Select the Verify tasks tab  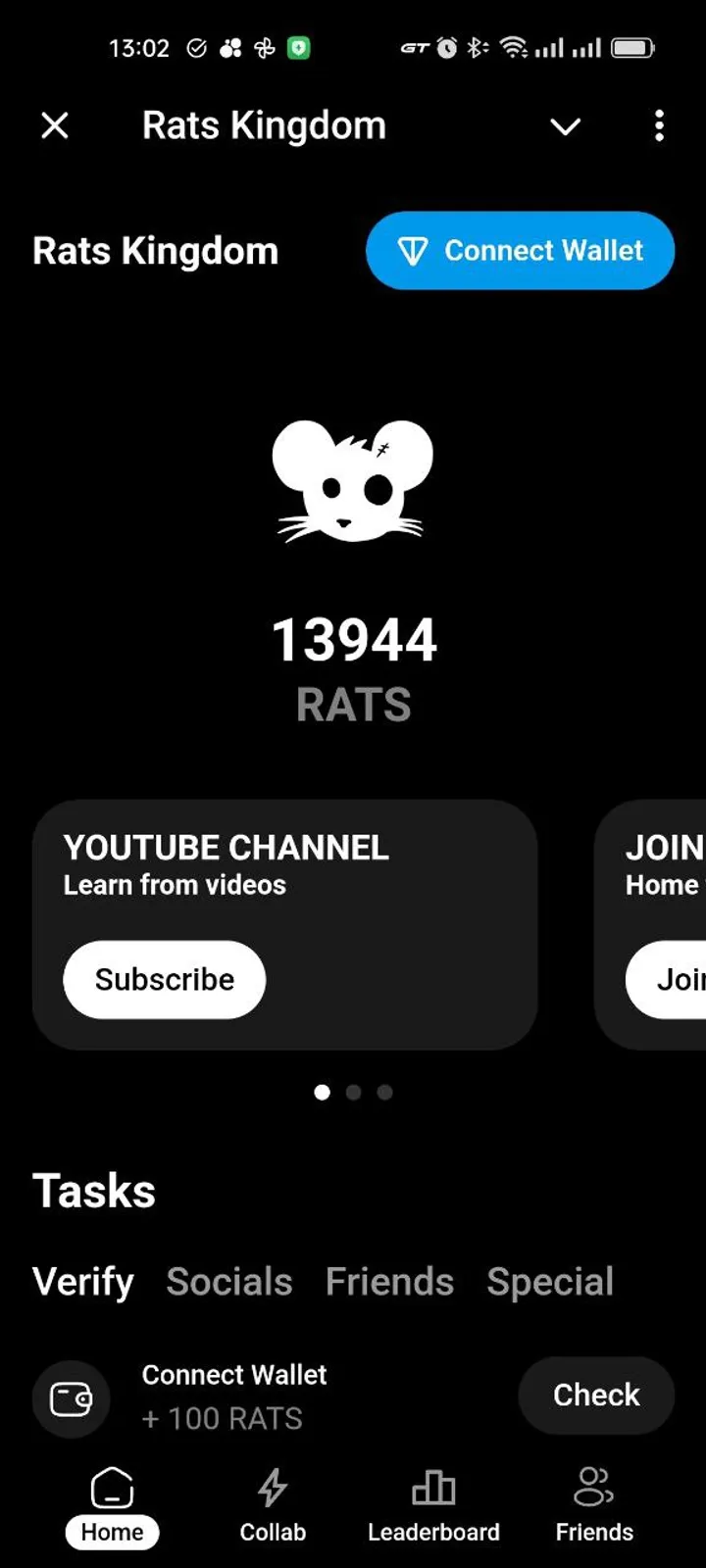(x=83, y=1282)
